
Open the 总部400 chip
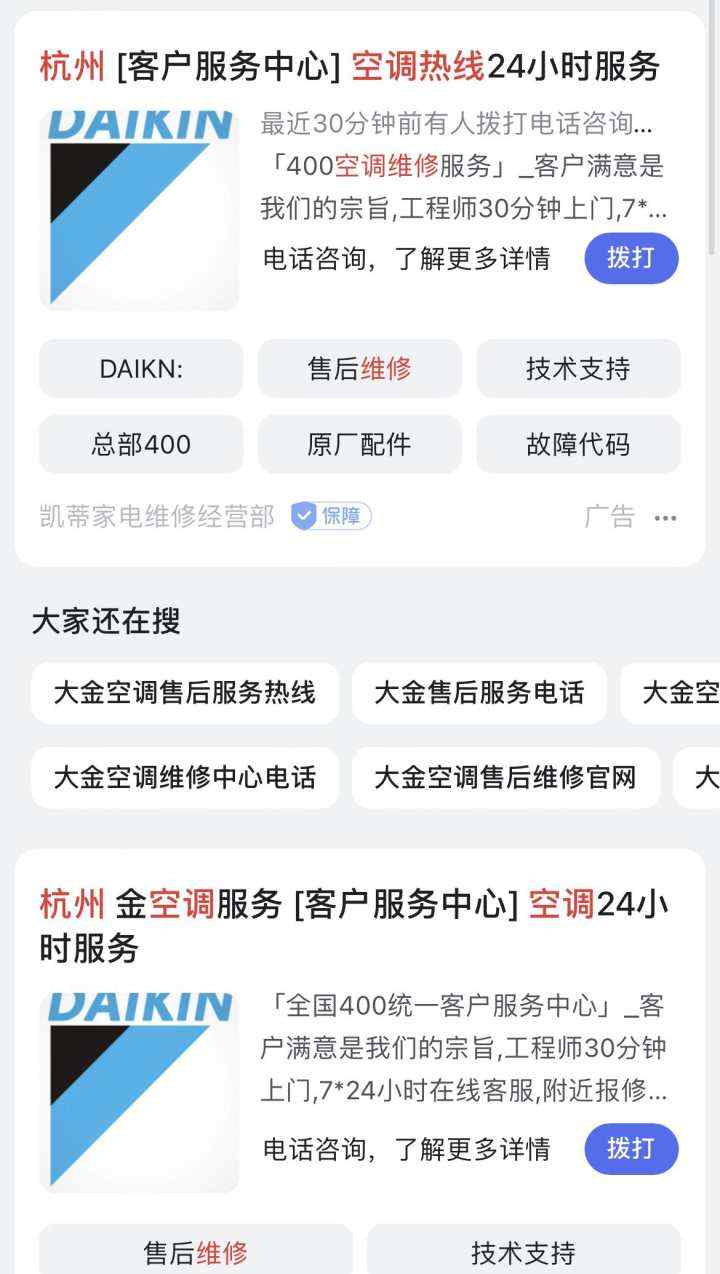[141, 444]
